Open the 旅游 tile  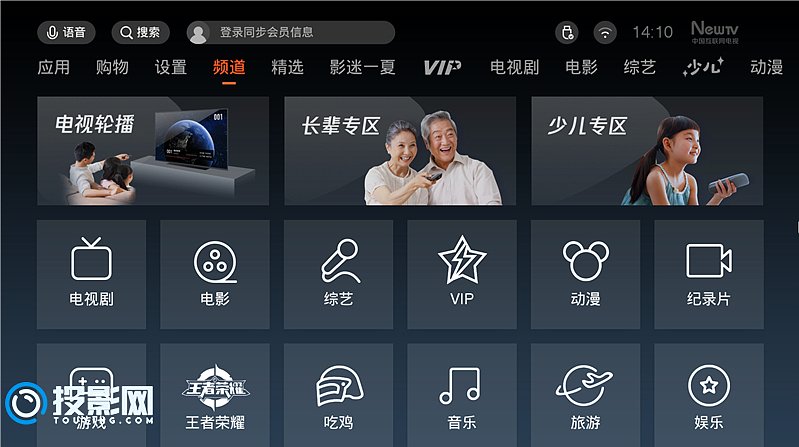point(585,395)
